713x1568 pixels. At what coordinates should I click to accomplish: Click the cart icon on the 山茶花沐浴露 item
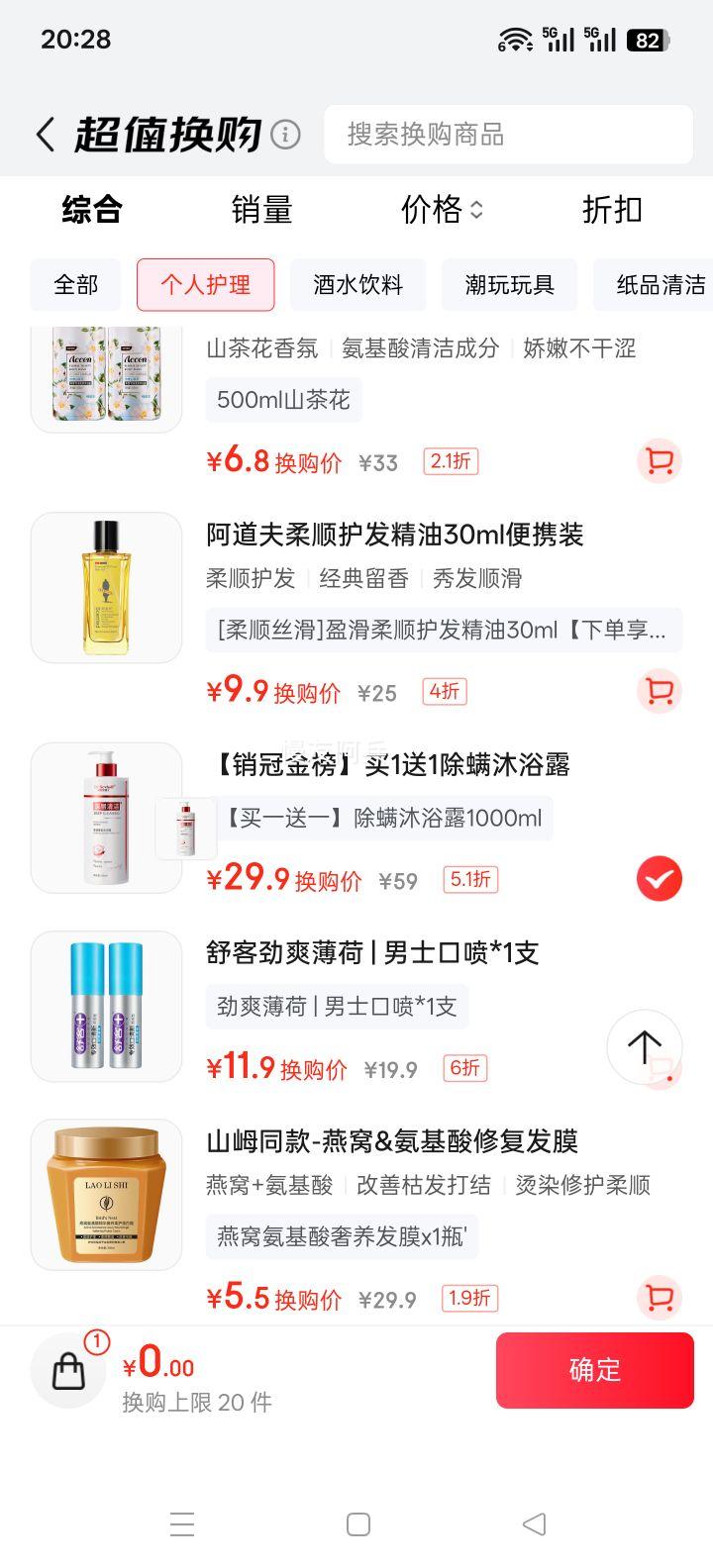659,461
